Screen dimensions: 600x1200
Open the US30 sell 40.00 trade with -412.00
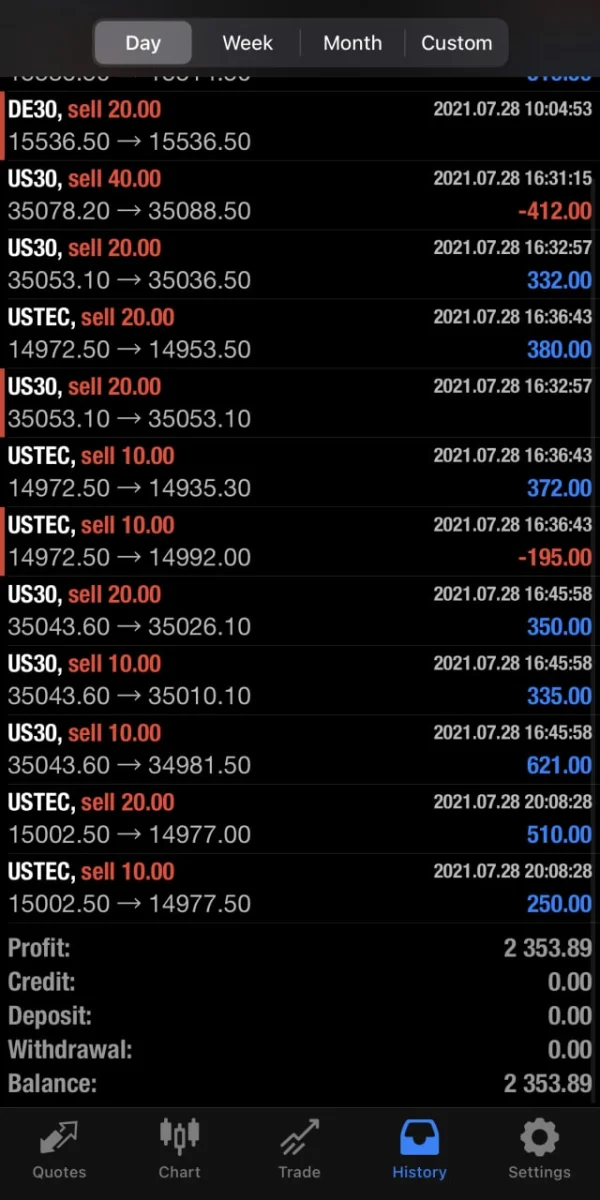[300, 195]
